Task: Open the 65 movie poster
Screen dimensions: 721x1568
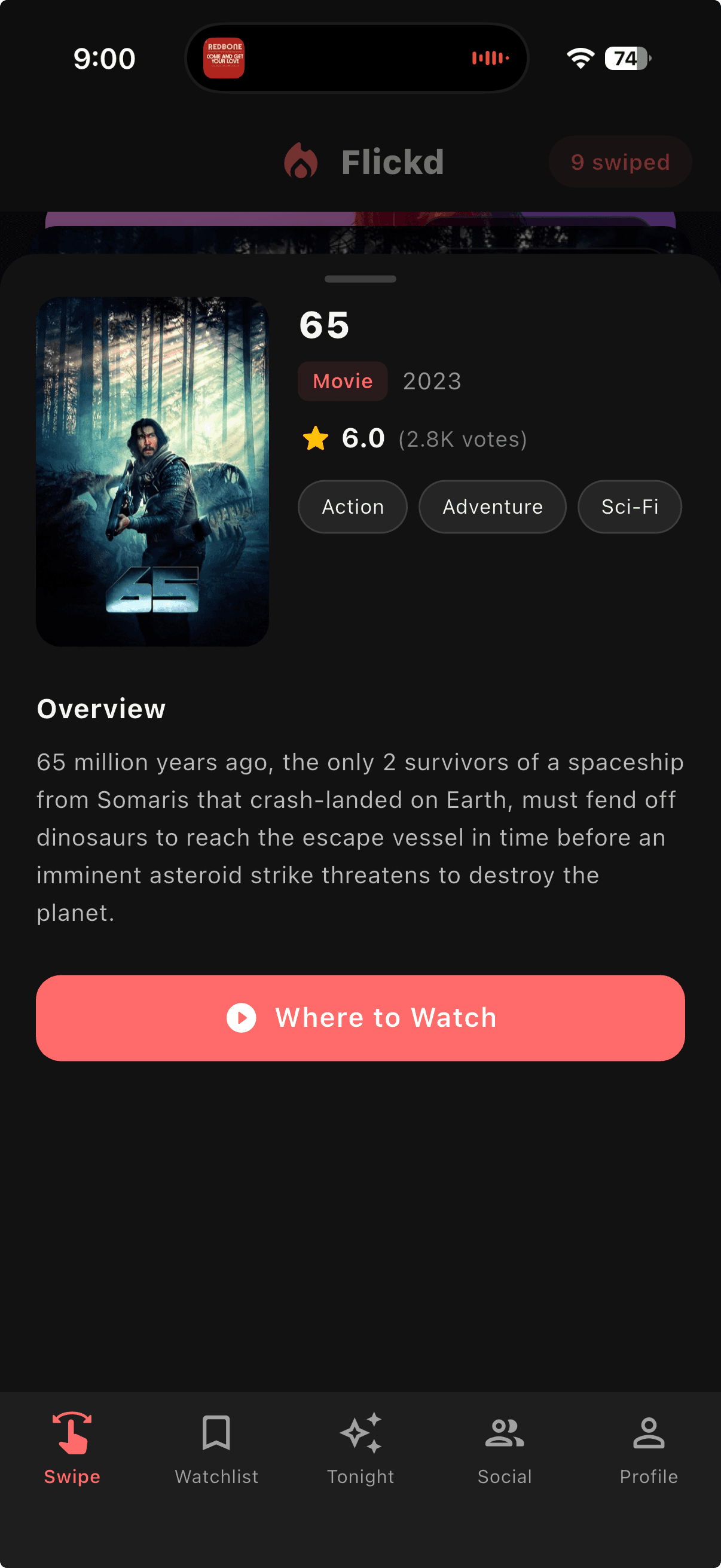Action: (x=152, y=471)
